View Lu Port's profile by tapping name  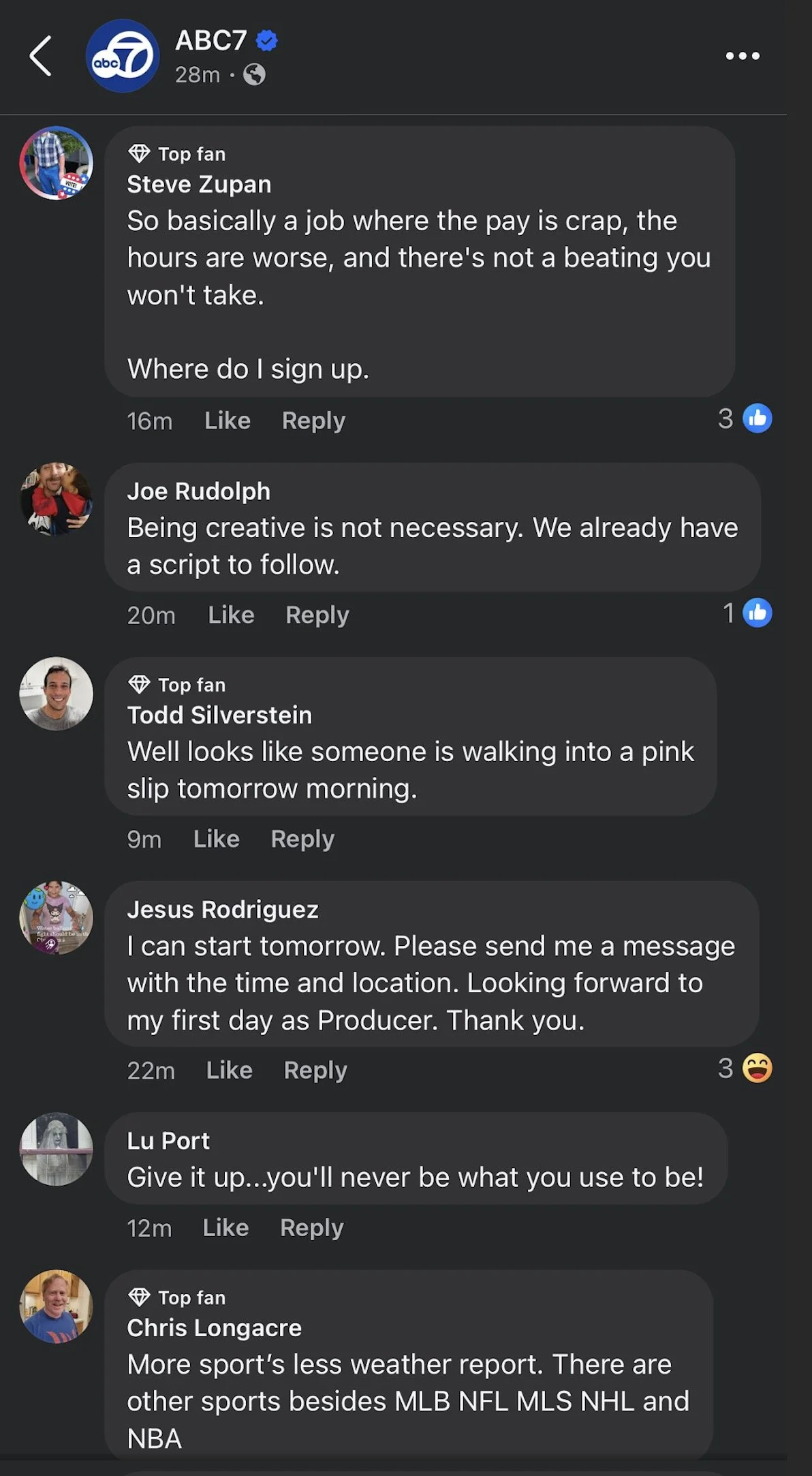tap(168, 1141)
